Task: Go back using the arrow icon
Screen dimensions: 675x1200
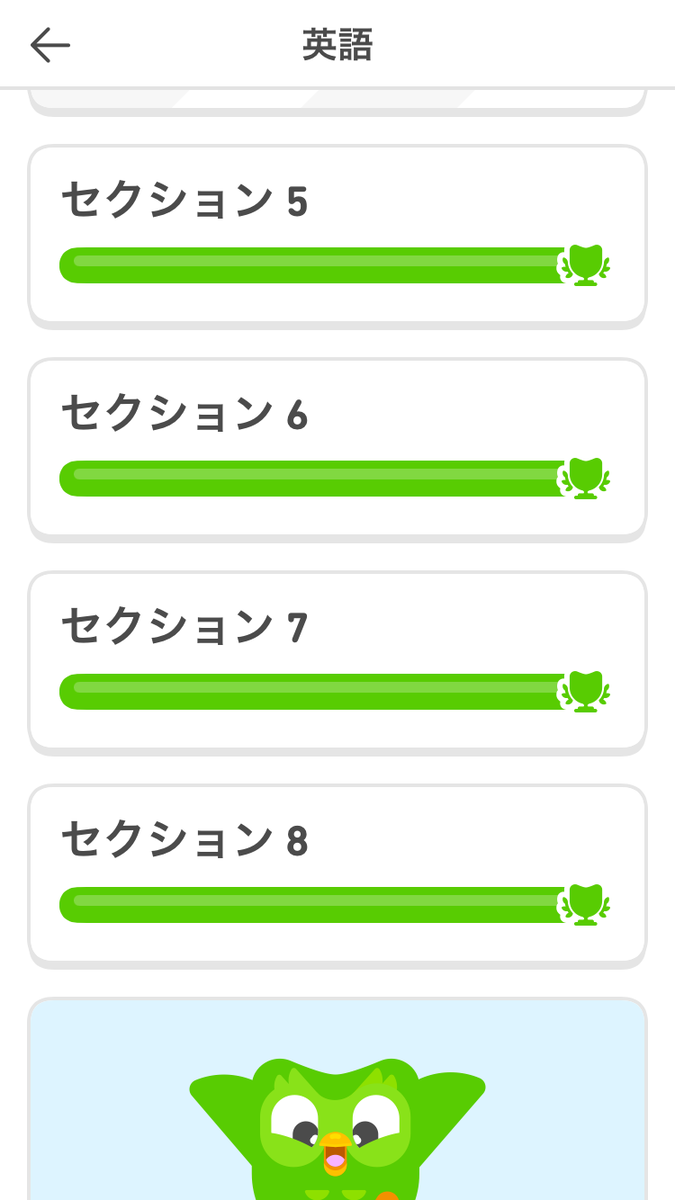Action: pos(50,45)
